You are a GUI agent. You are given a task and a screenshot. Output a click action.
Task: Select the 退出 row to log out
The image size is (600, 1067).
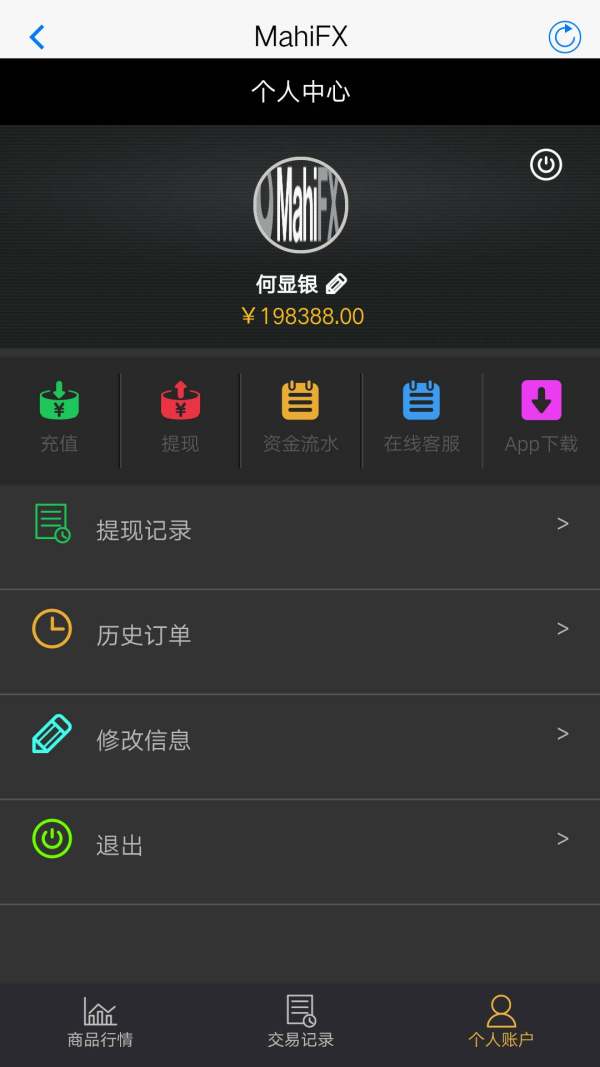[300, 851]
